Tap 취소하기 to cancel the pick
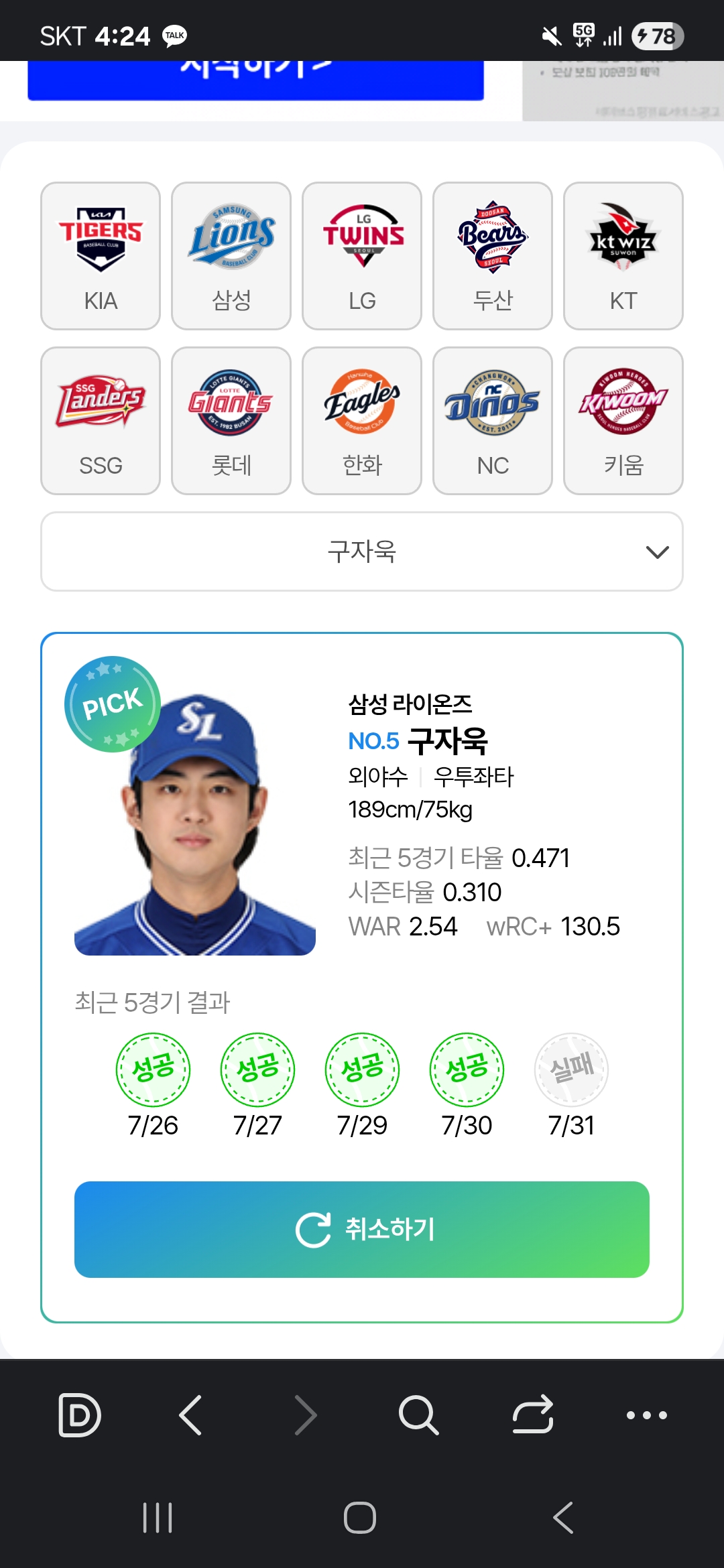The height and width of the screenshot is (1568, 724). click(362, 1230)
